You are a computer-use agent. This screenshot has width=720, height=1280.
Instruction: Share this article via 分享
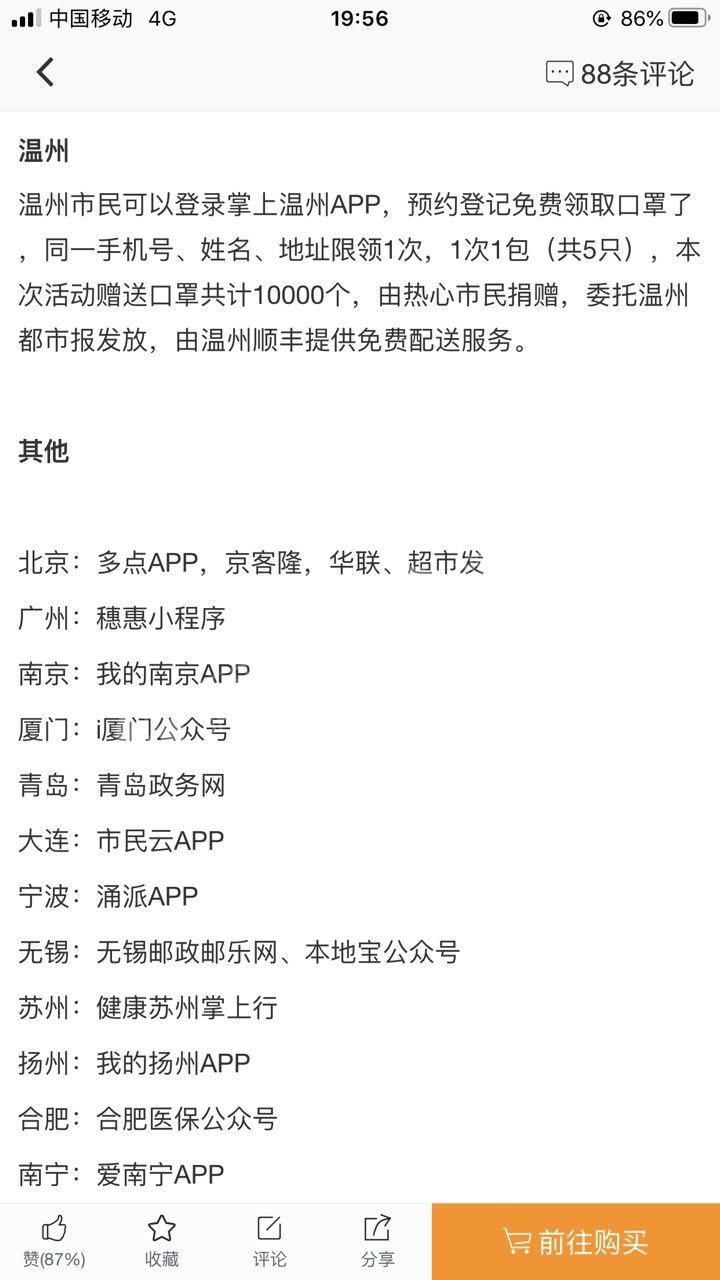pyautogui.click(x=377, y=1240)
